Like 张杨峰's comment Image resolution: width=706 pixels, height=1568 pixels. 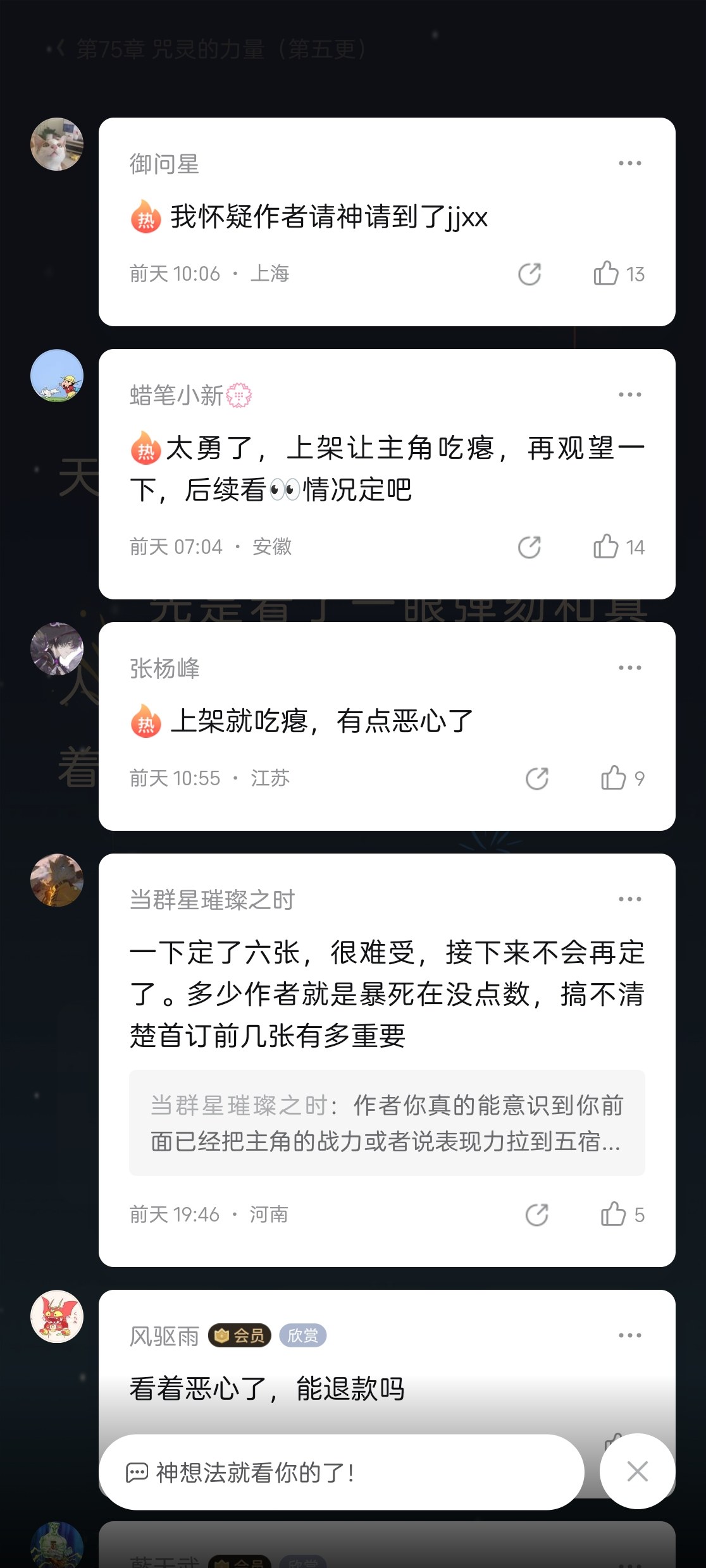click(x=614, y=778)
